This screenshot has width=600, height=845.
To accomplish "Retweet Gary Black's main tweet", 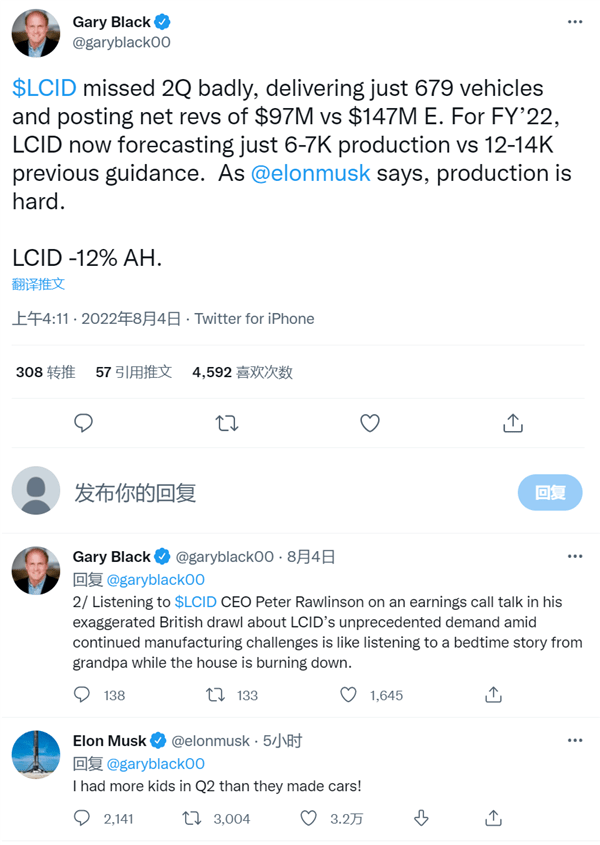I will tap(227, 423).
